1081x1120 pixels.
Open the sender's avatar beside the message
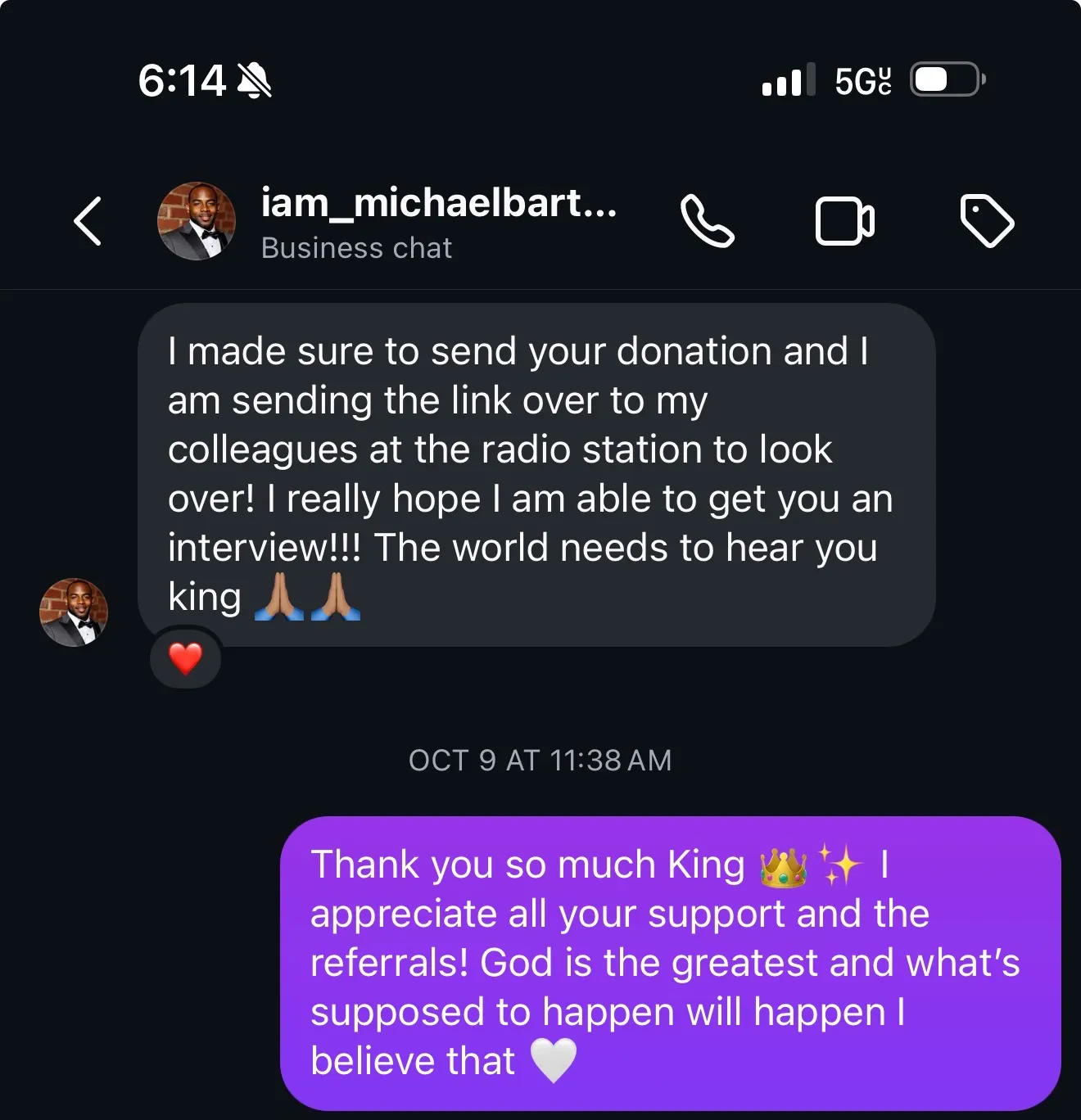74,612
